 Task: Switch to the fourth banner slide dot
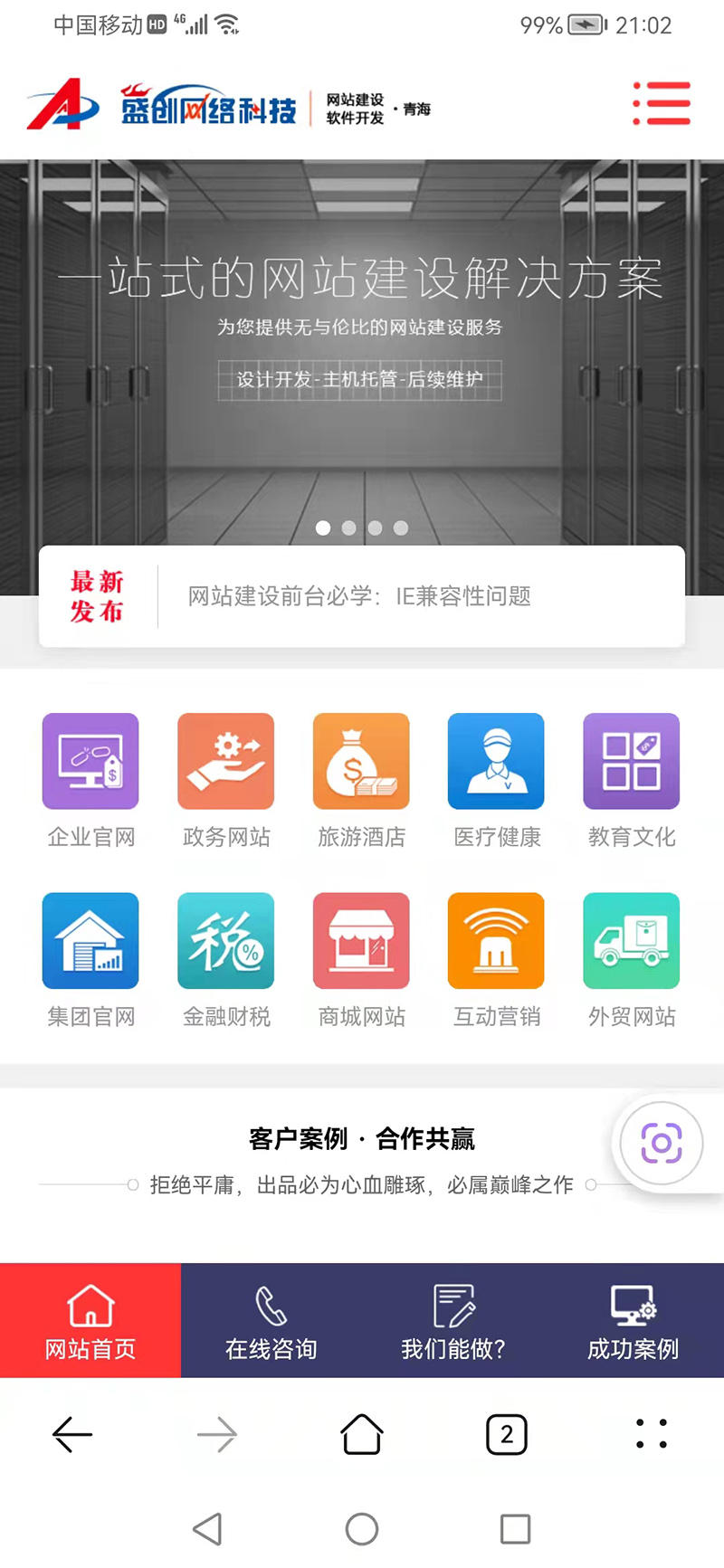401,528
